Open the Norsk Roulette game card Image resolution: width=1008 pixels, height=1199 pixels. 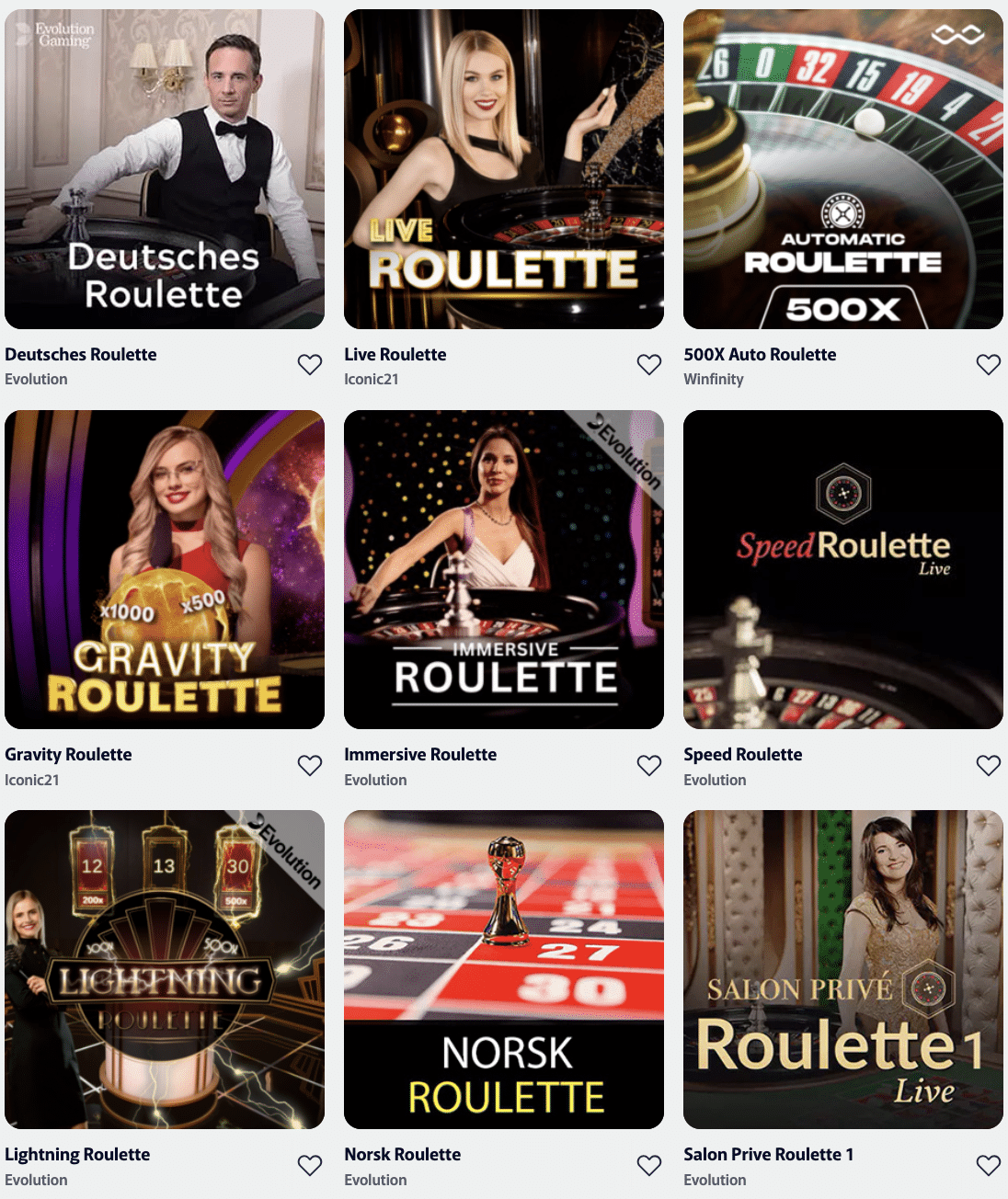[504, 970]
